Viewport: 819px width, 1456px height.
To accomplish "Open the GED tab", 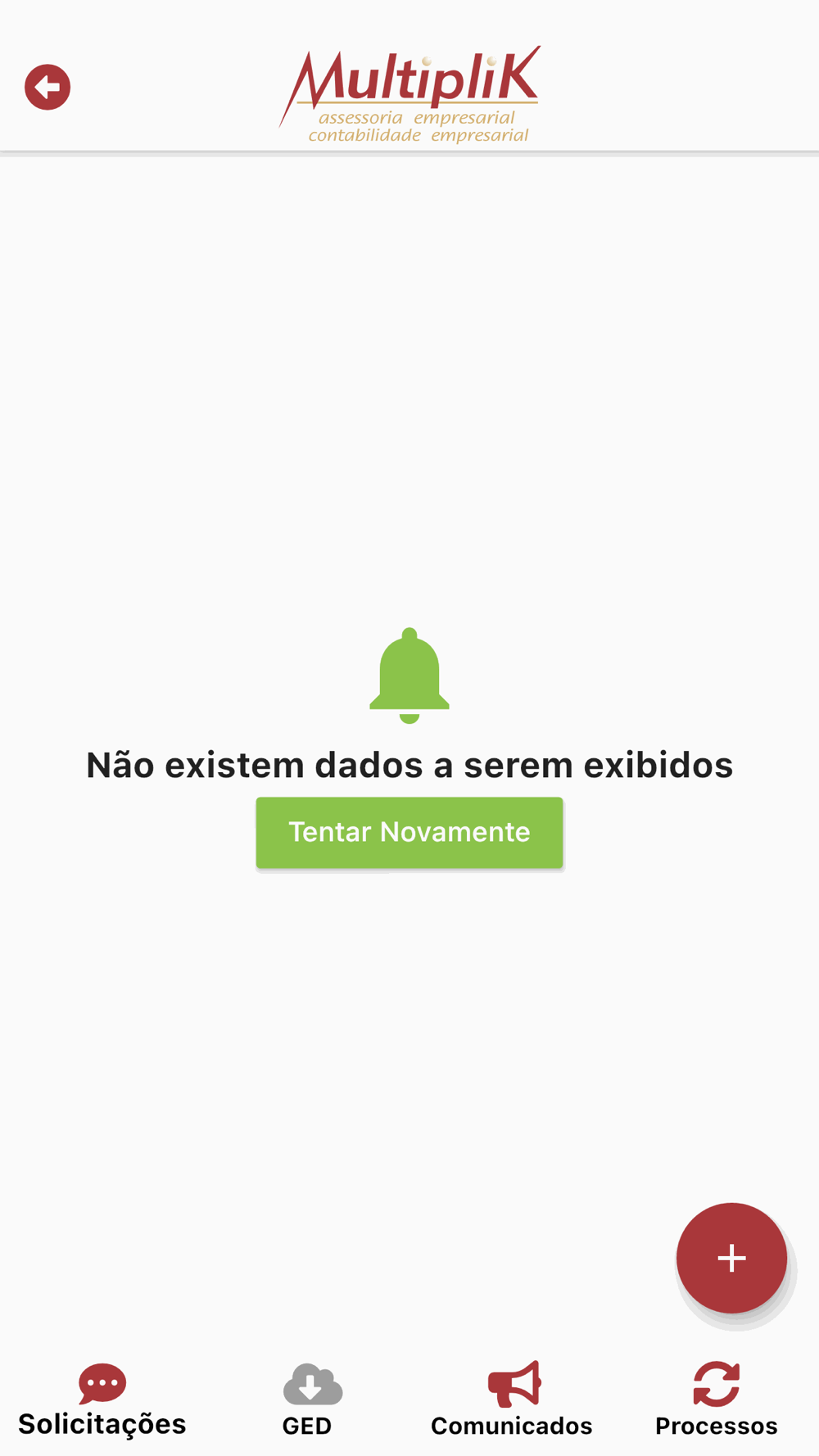I will [307, 1400].
